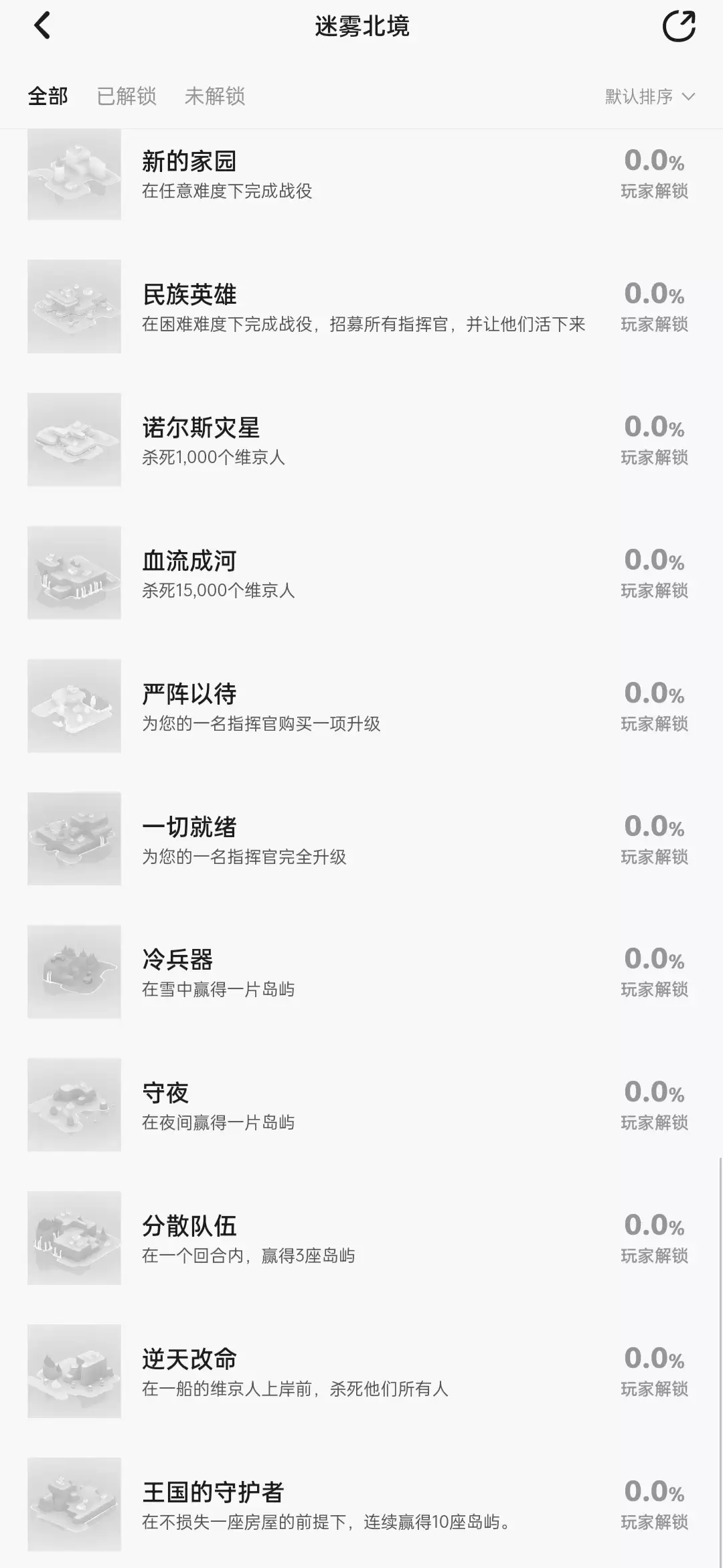Image resolution: width=723 pixels, height=1568 pixels.
Task: Tap the 分散队伍 island thumbnail
Action: [x=74, y=1239]
